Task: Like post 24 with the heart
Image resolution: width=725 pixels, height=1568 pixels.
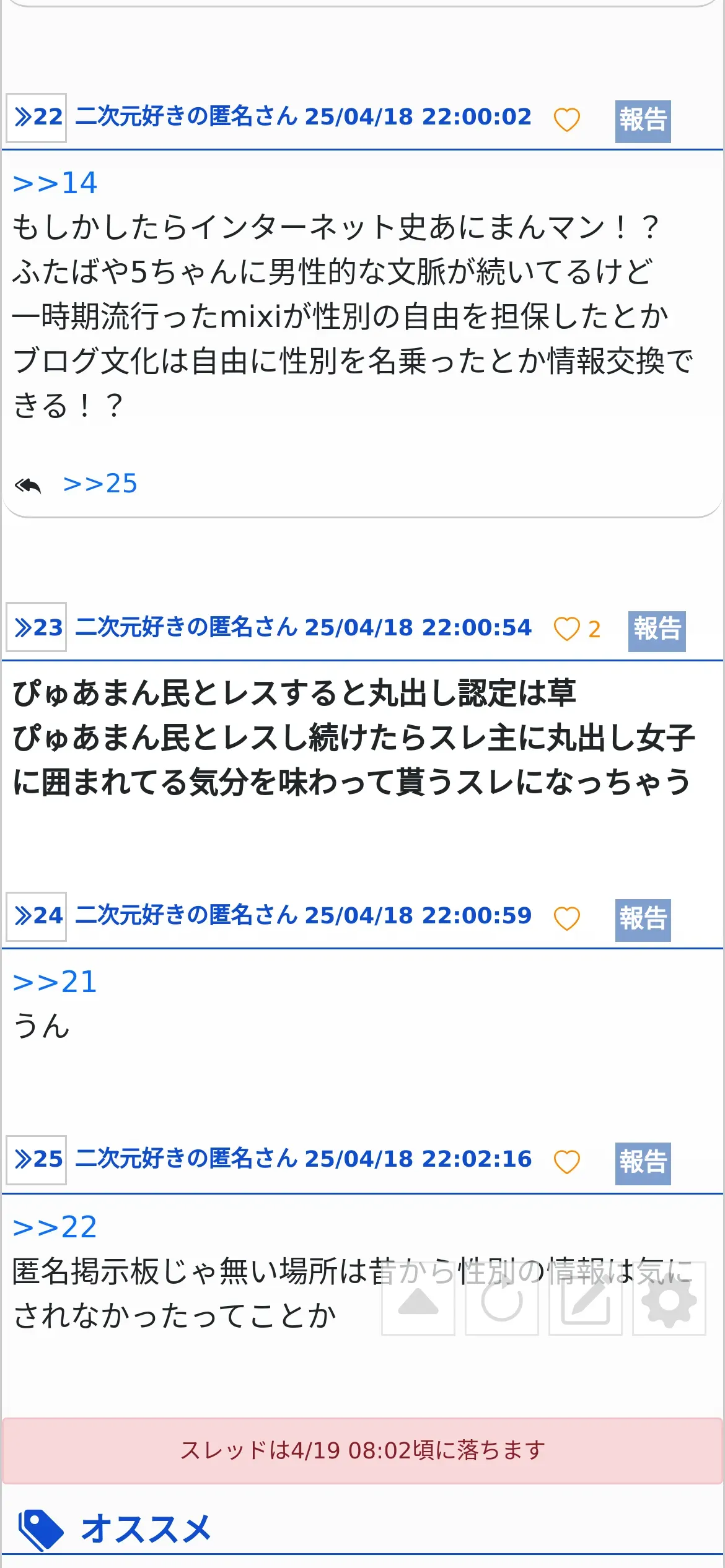Action: 566,918
